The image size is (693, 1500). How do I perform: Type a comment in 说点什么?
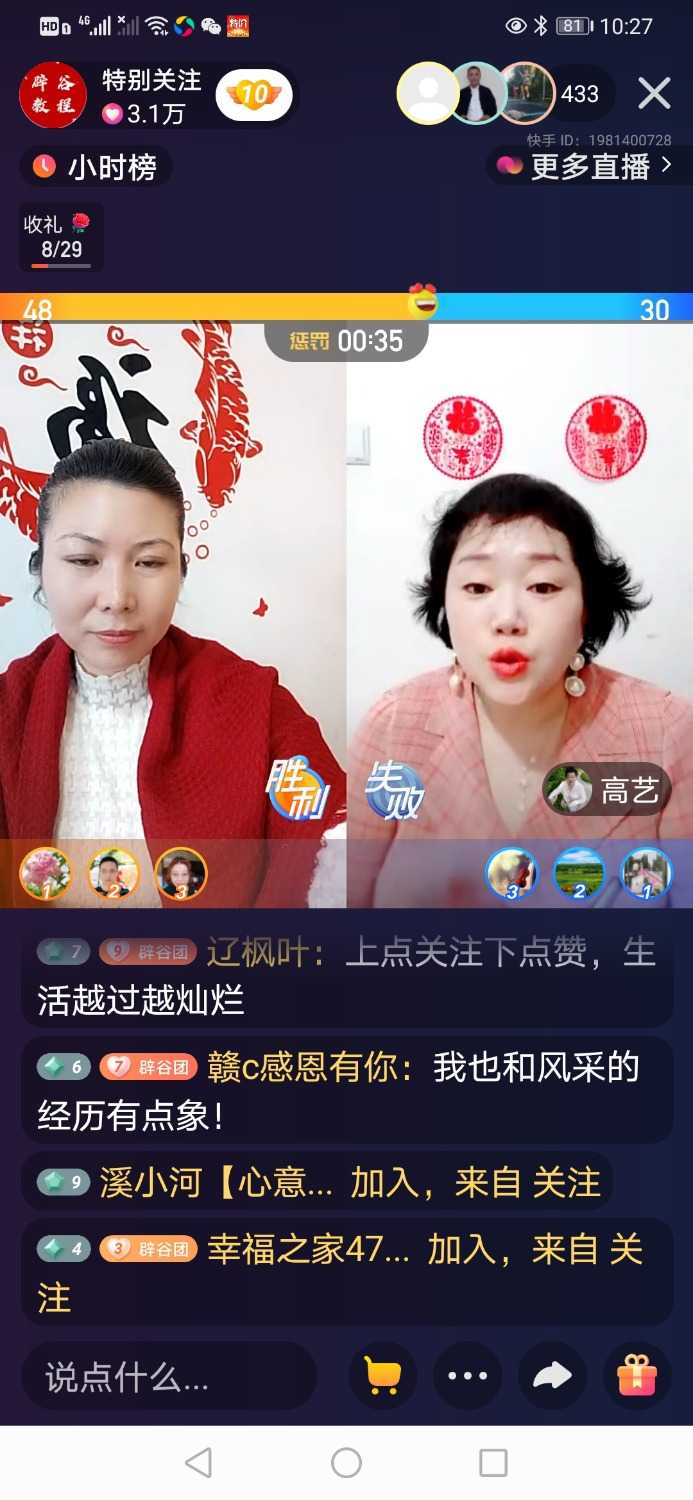tap(168, 1377)
